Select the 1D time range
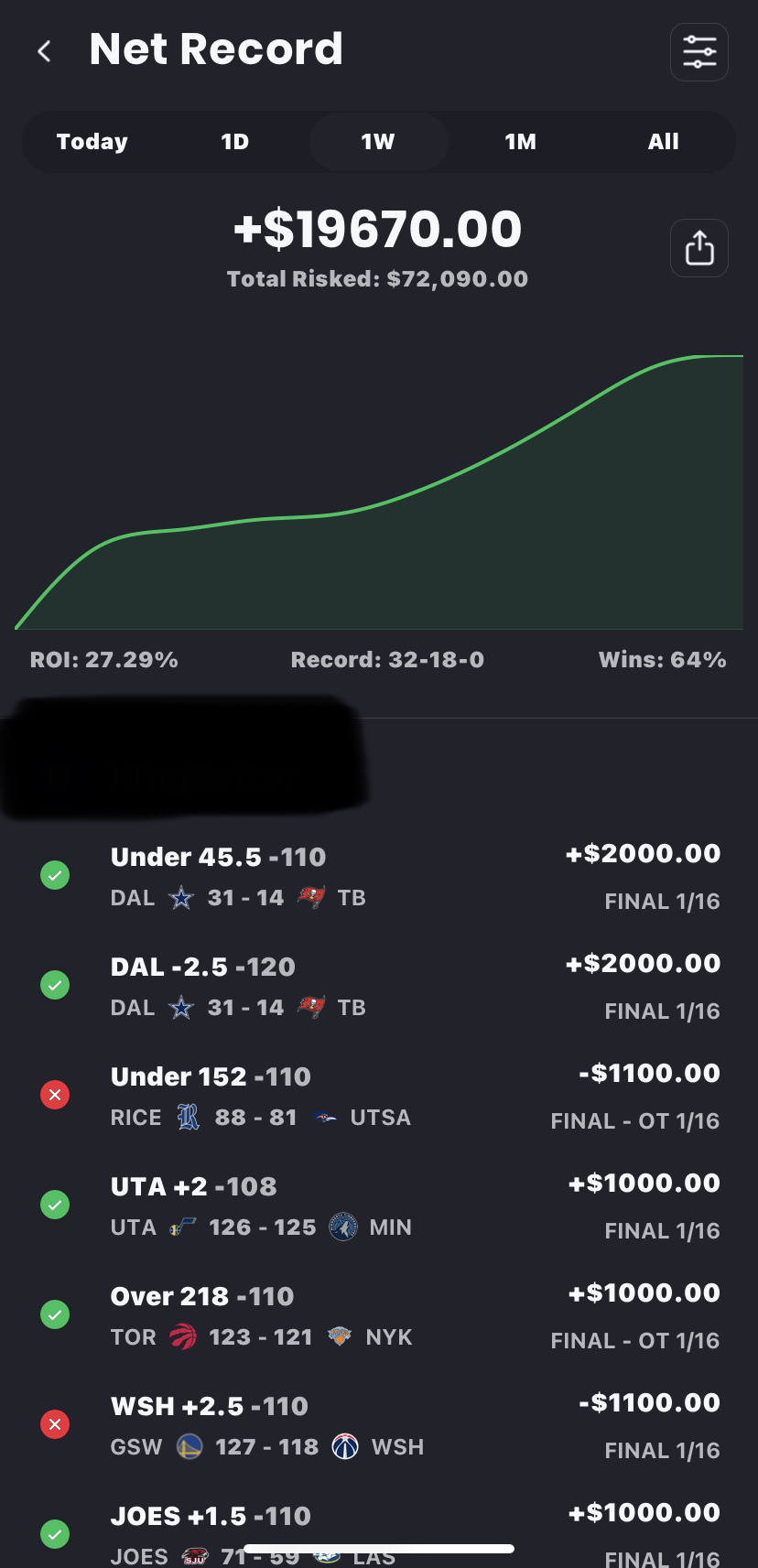This screenshot has height=1568, width=758. [x=235, y=142]
